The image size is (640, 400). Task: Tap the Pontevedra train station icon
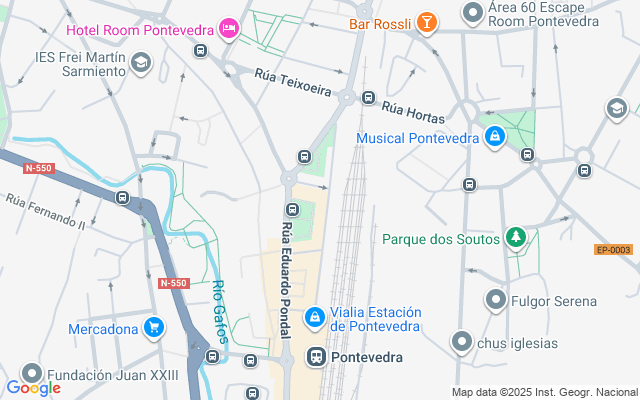[x=317, y=357]
